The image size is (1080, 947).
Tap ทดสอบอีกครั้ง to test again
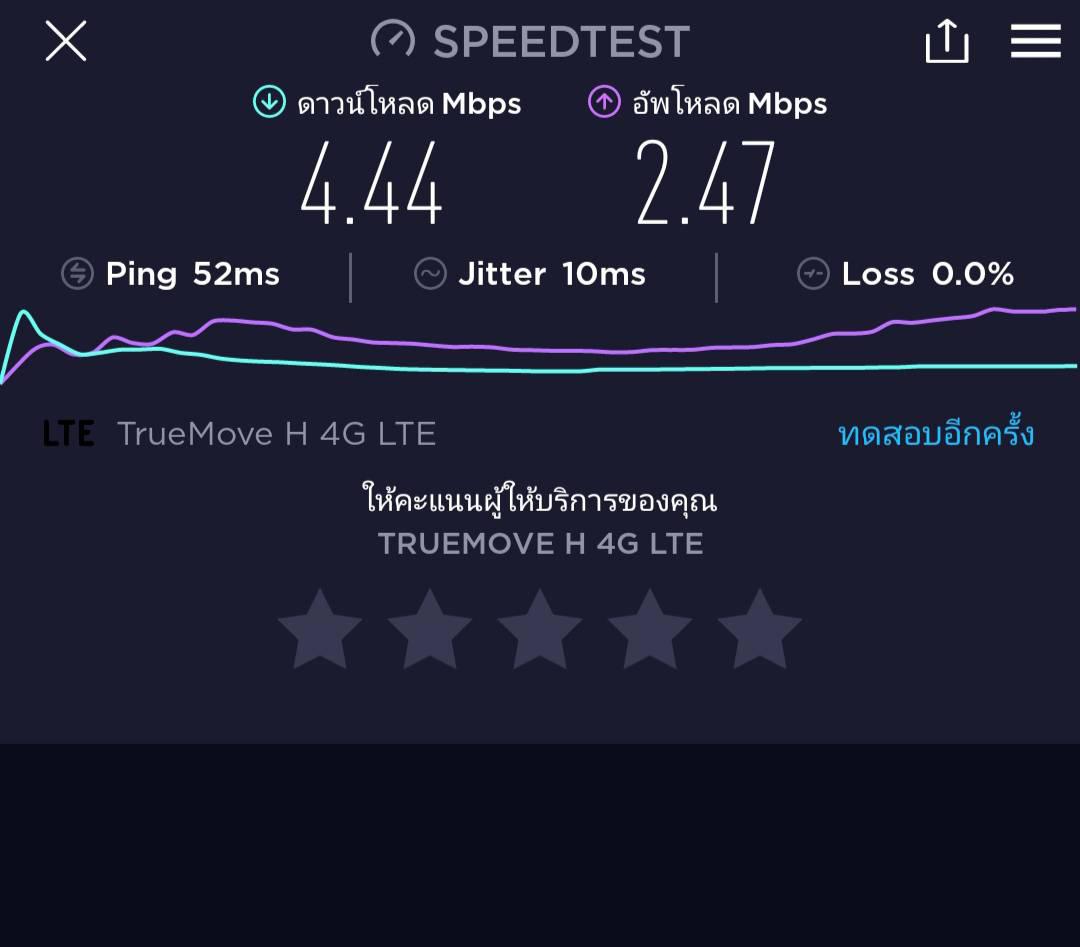tap(935, 434)
